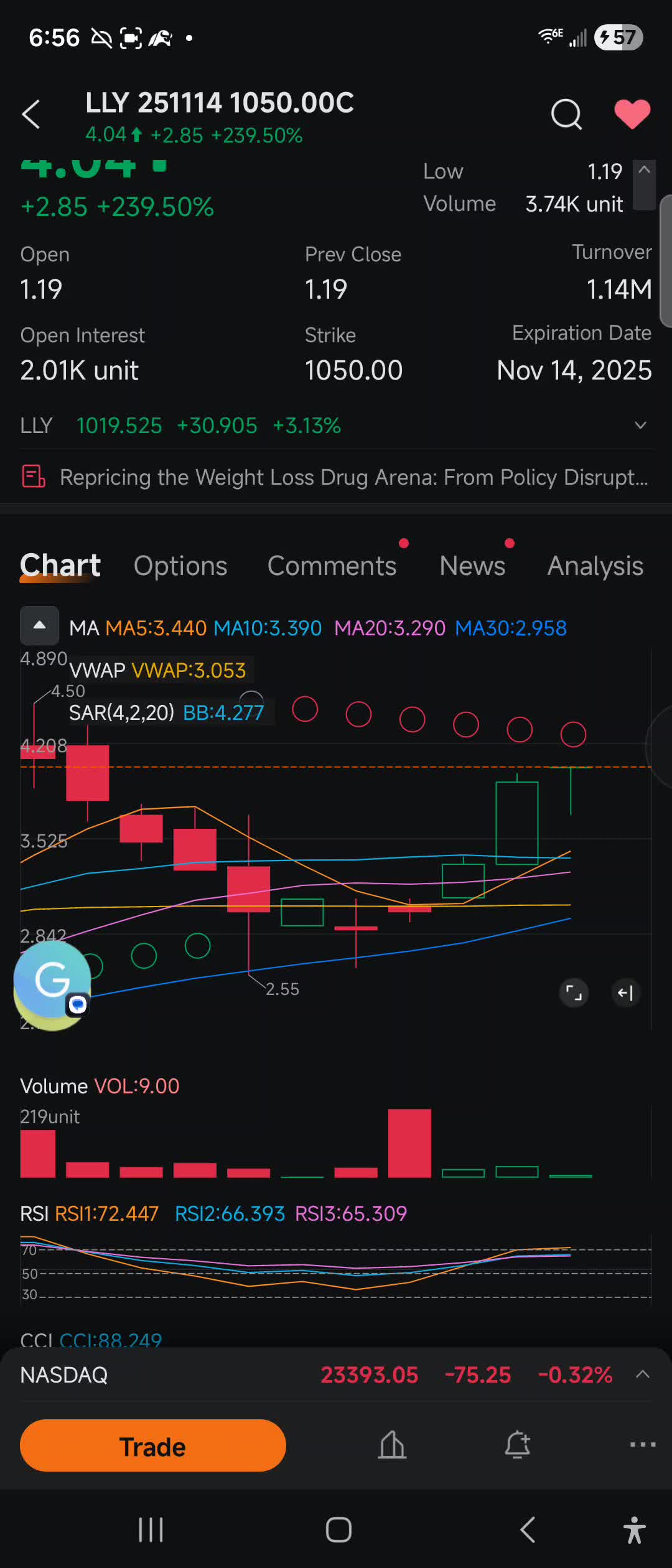Collapse the MA indicator legend

39,626
